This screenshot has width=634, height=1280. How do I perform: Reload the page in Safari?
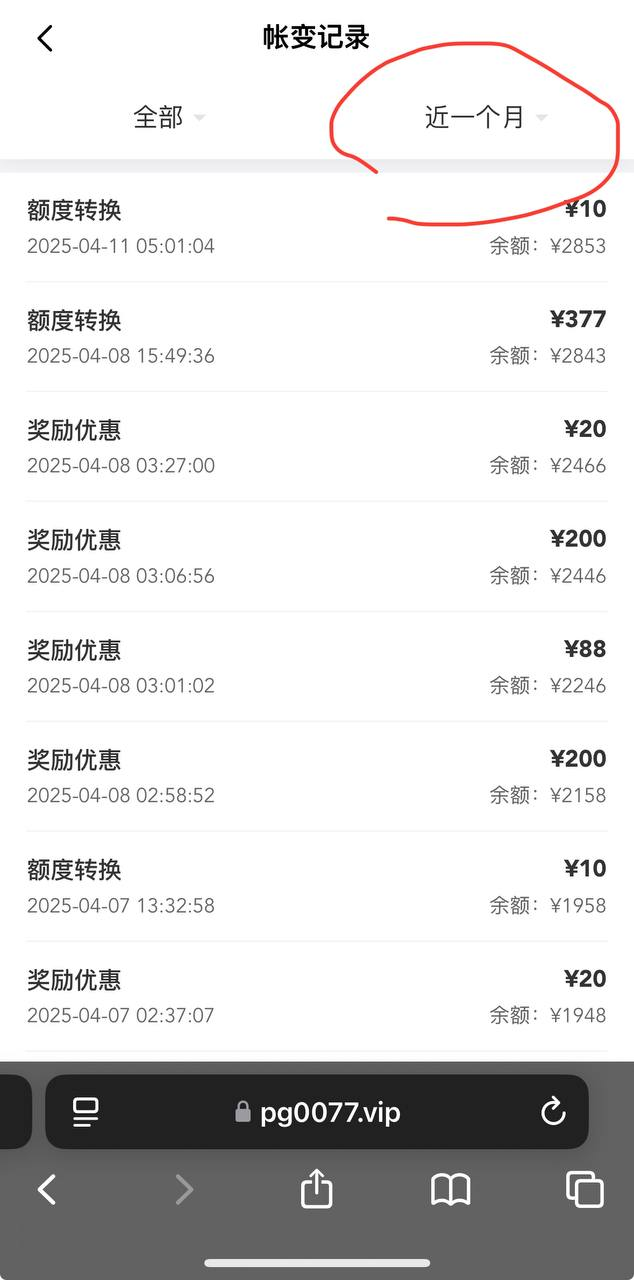pos(552,1112)
